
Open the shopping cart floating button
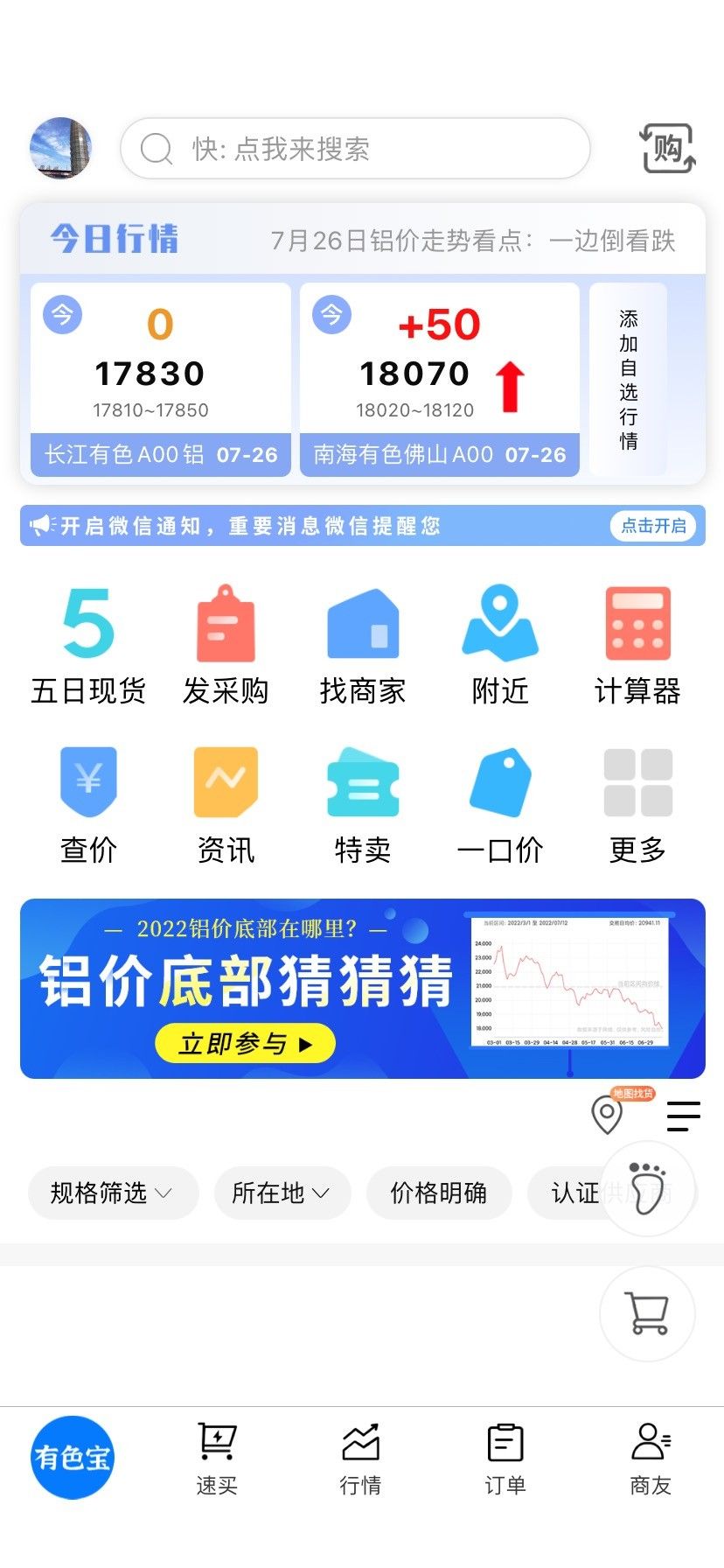[x=647, y=1313]
